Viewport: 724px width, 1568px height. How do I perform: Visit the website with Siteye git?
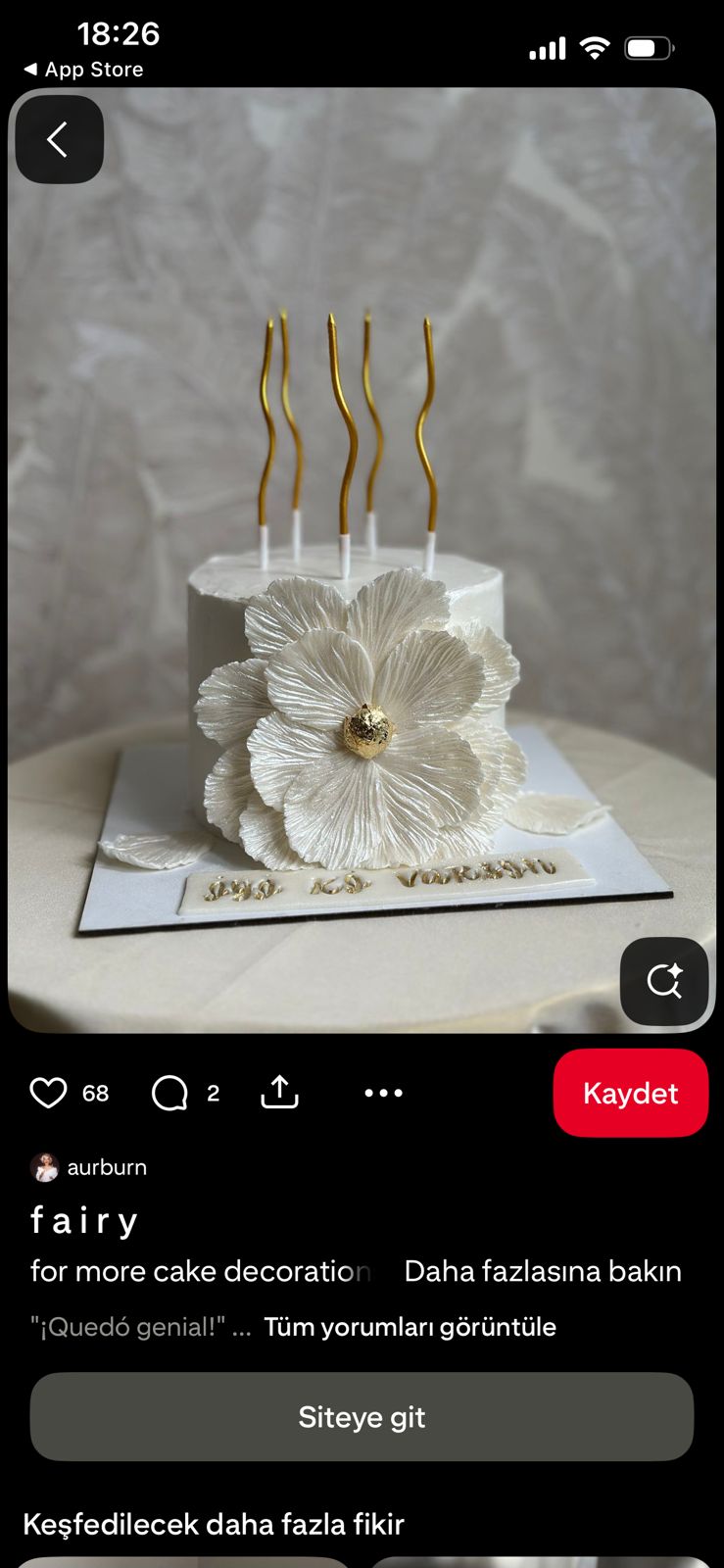[x=362, y=1417]
